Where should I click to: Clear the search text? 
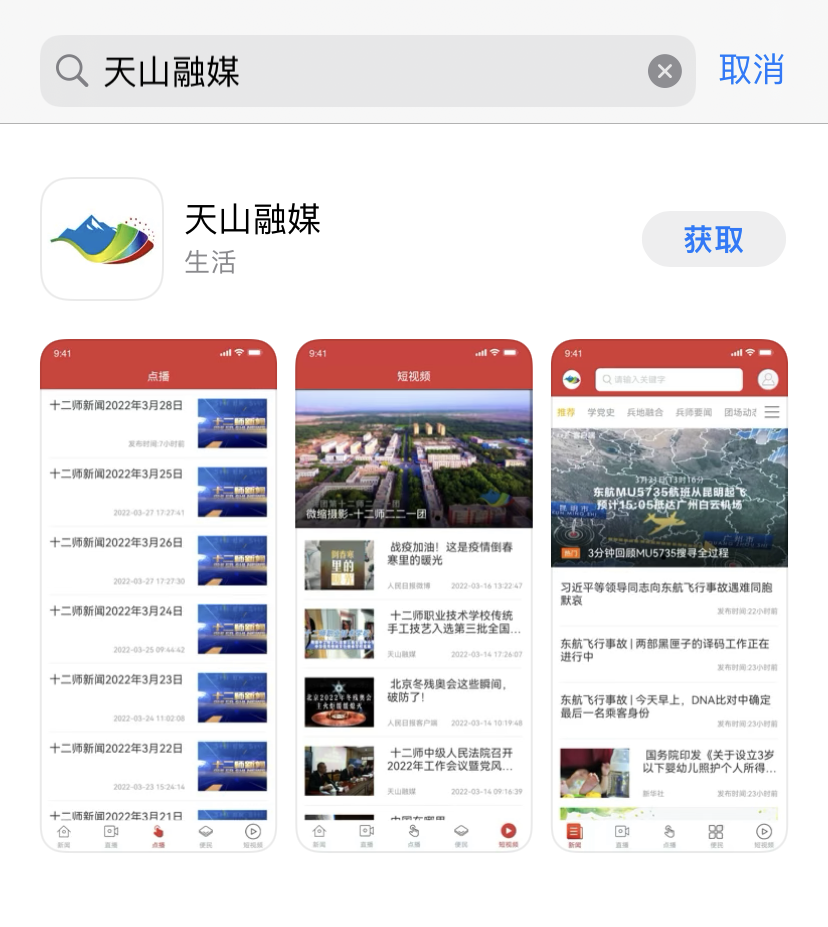664,71
